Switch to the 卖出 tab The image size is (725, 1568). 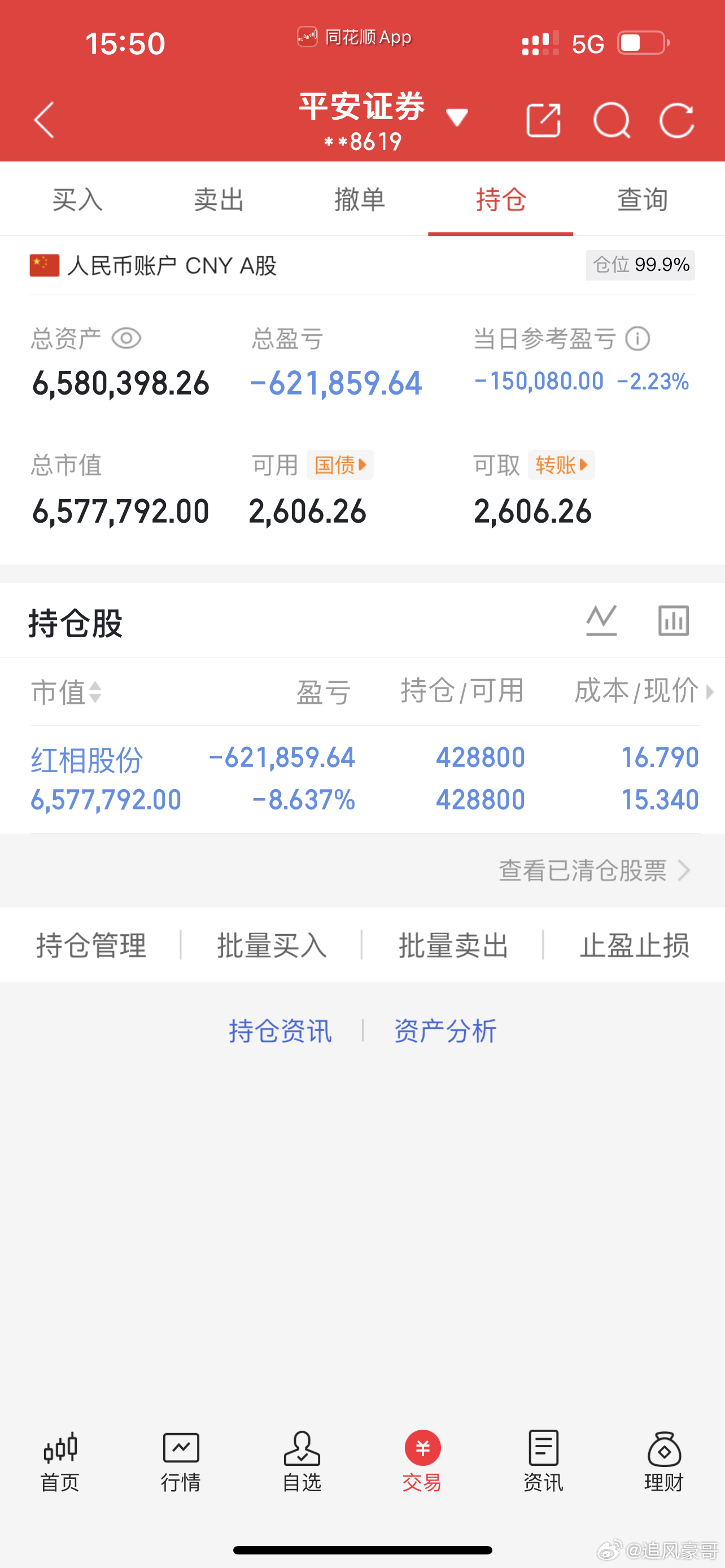pos(219,199)
